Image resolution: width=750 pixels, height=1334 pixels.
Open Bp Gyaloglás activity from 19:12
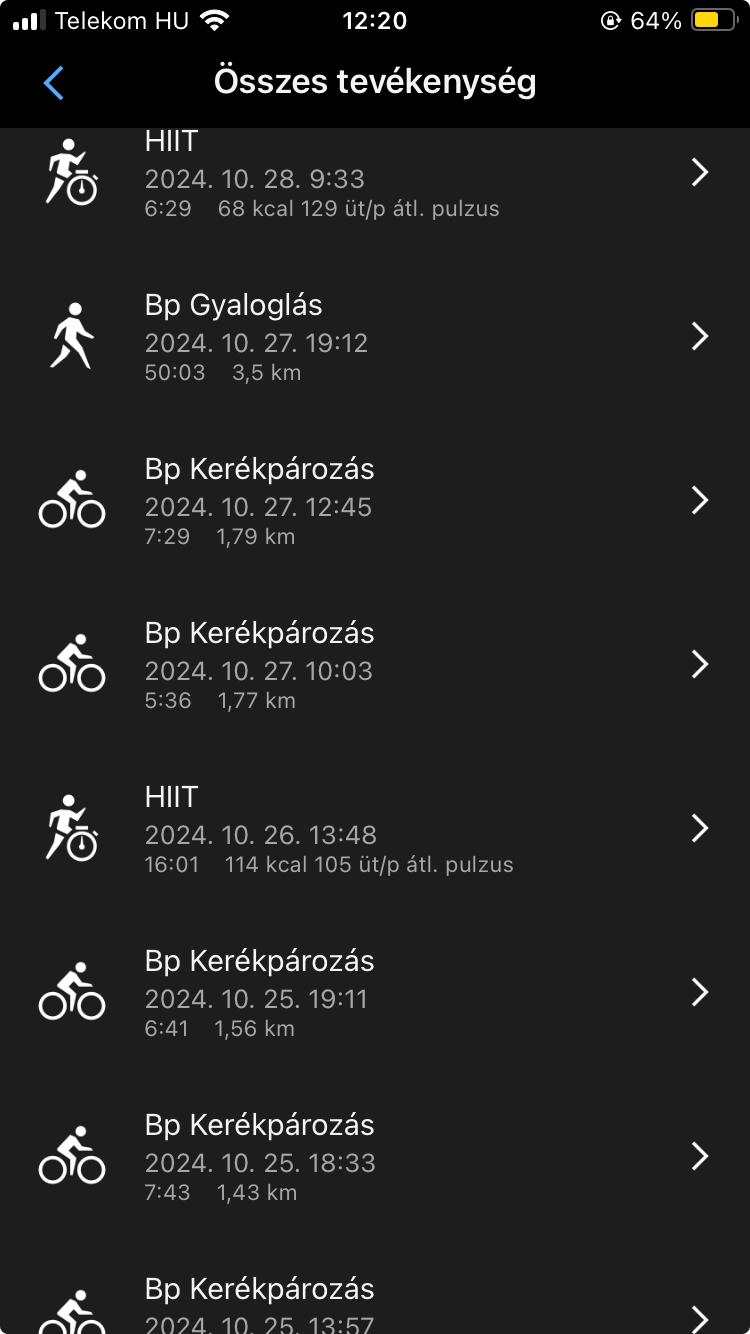point(375,338)
